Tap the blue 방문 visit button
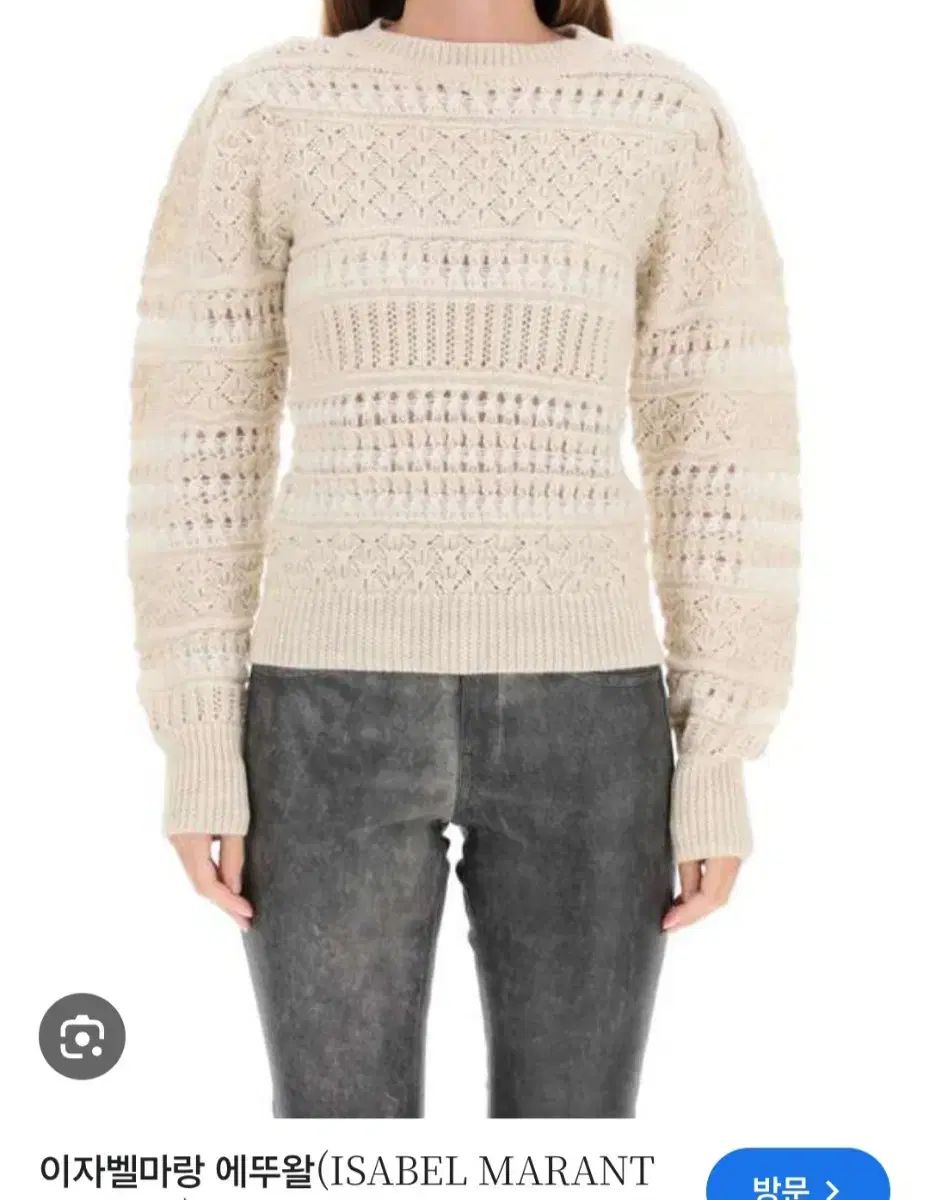 coord(797,1180)
